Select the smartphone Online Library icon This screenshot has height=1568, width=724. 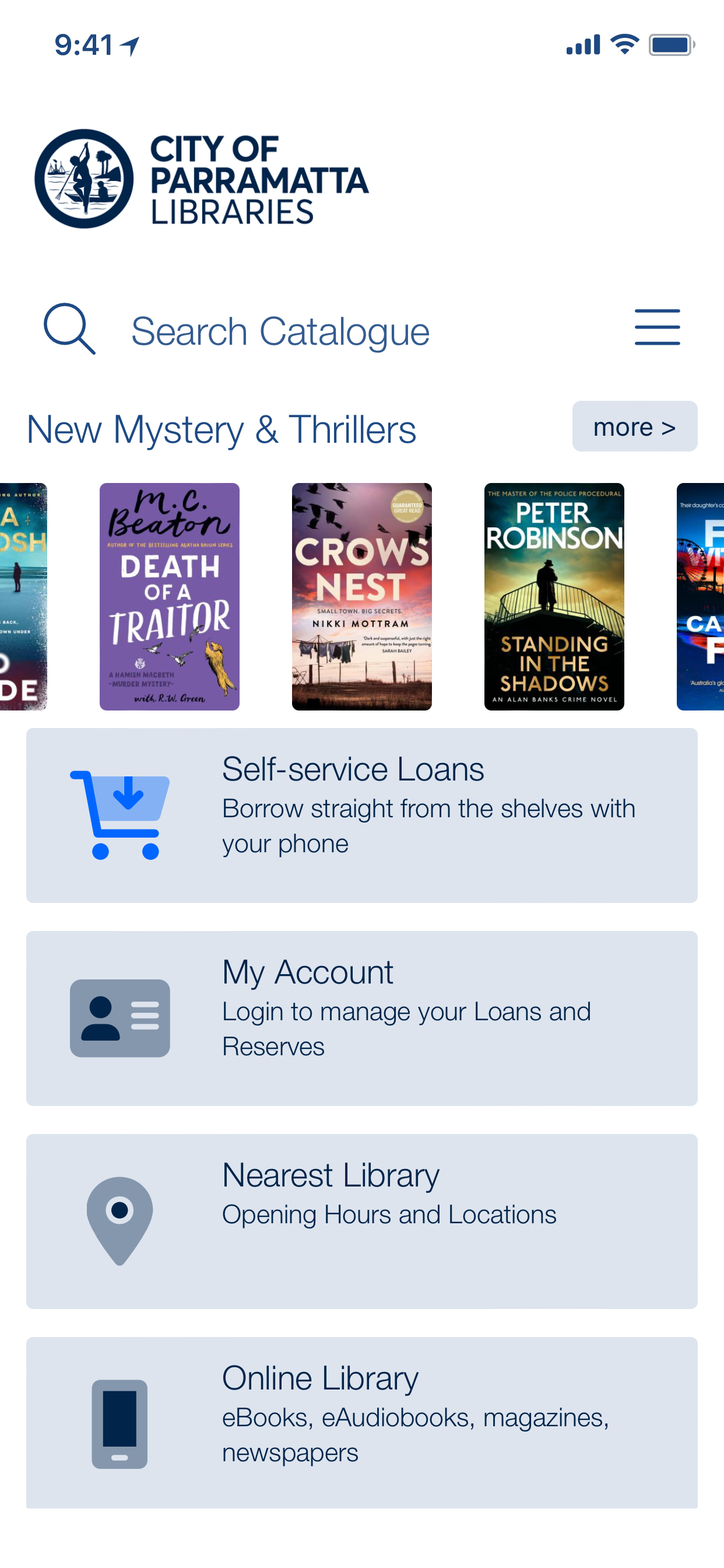point(120,1424)
